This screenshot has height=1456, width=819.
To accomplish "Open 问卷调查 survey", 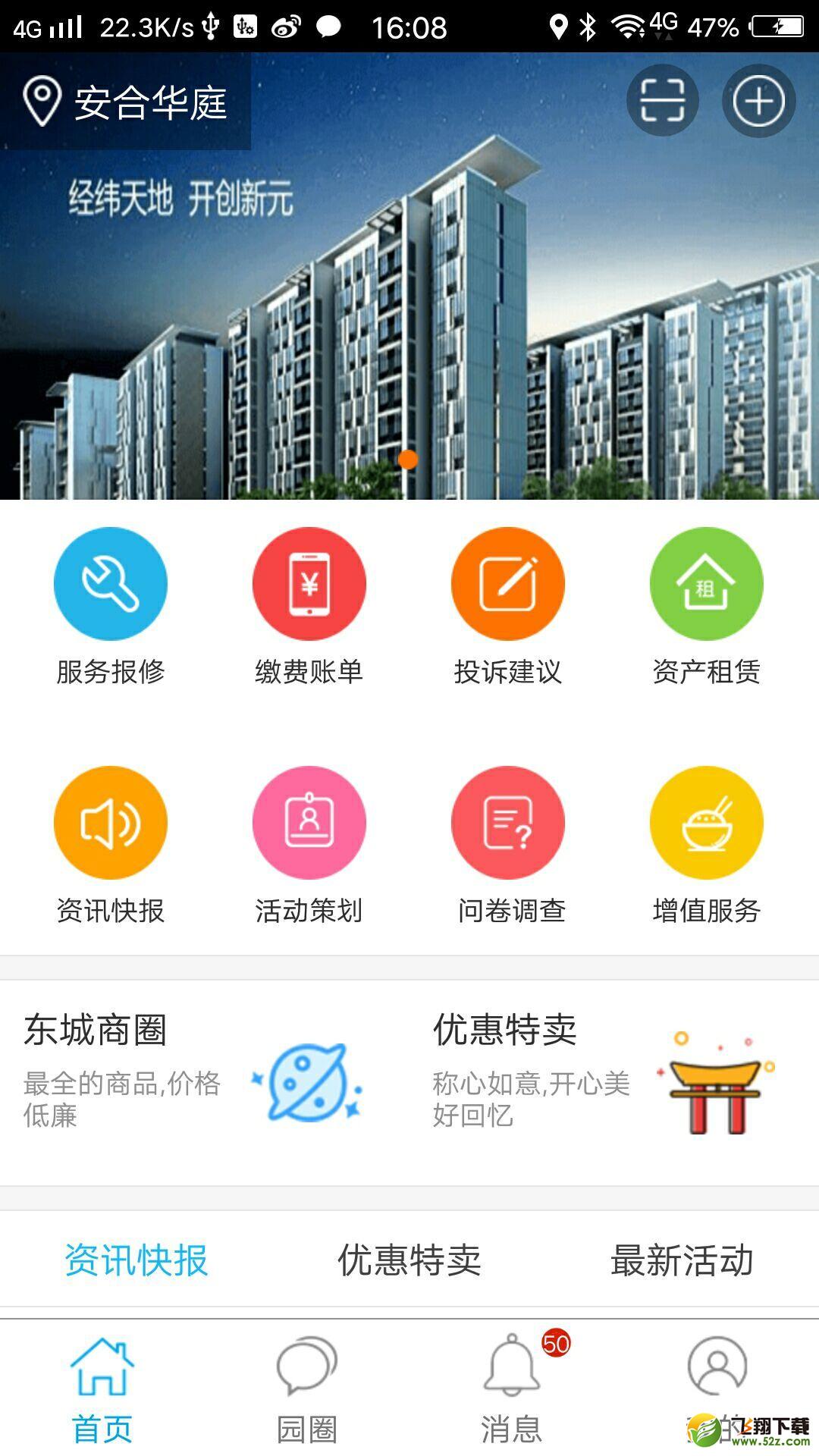I will (x=508, y=846).
